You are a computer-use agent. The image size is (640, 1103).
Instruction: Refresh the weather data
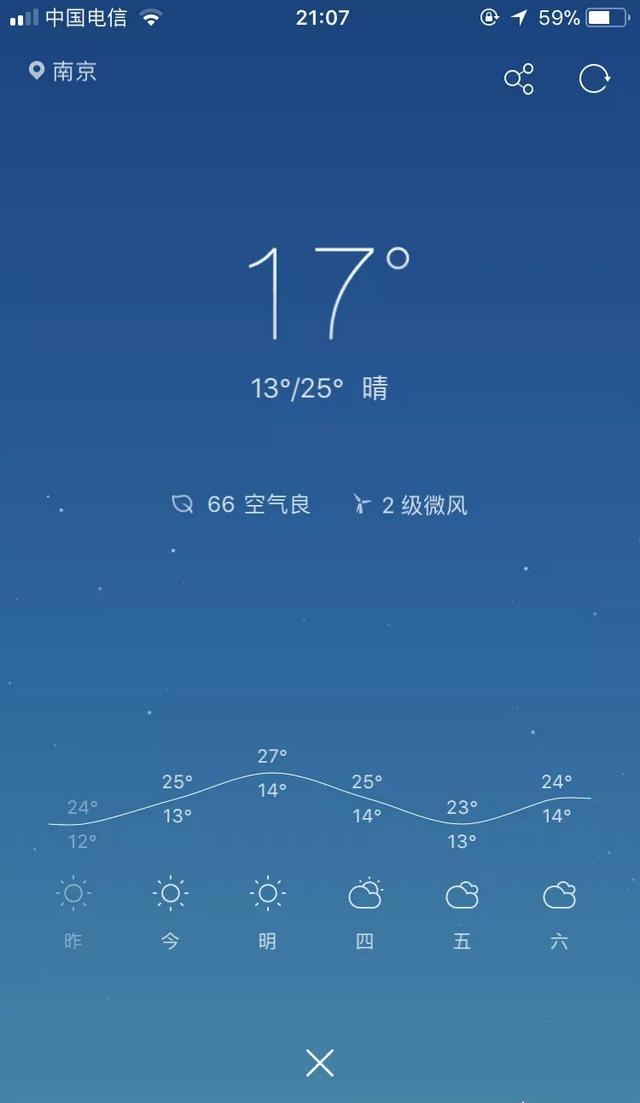pyautogui.click(x=594, y=79)
